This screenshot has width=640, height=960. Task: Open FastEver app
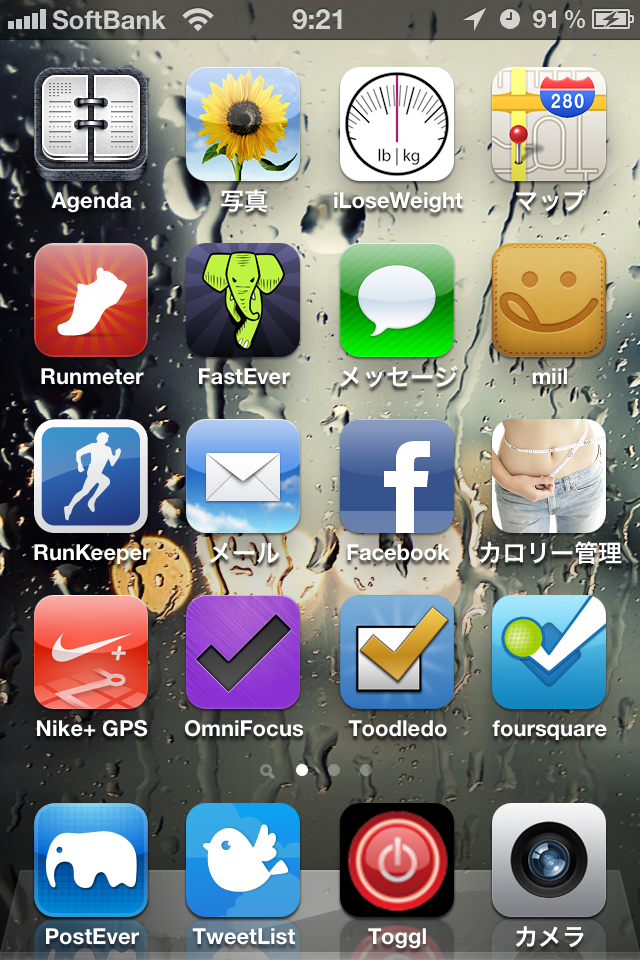243,300
